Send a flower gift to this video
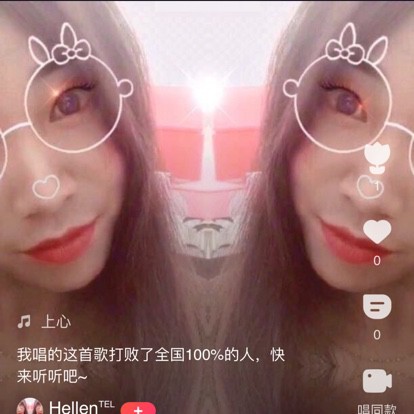This screenshot has width=414, height=414. 377,158
